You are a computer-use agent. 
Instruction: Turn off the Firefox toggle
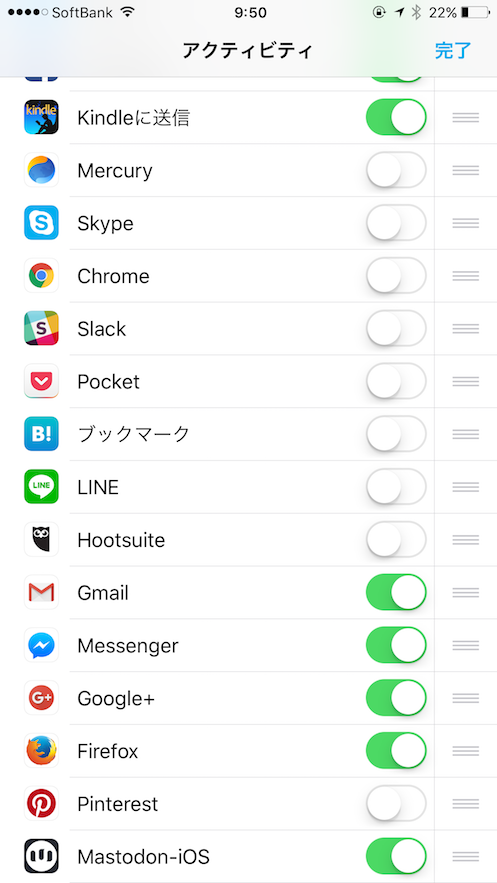396,751
